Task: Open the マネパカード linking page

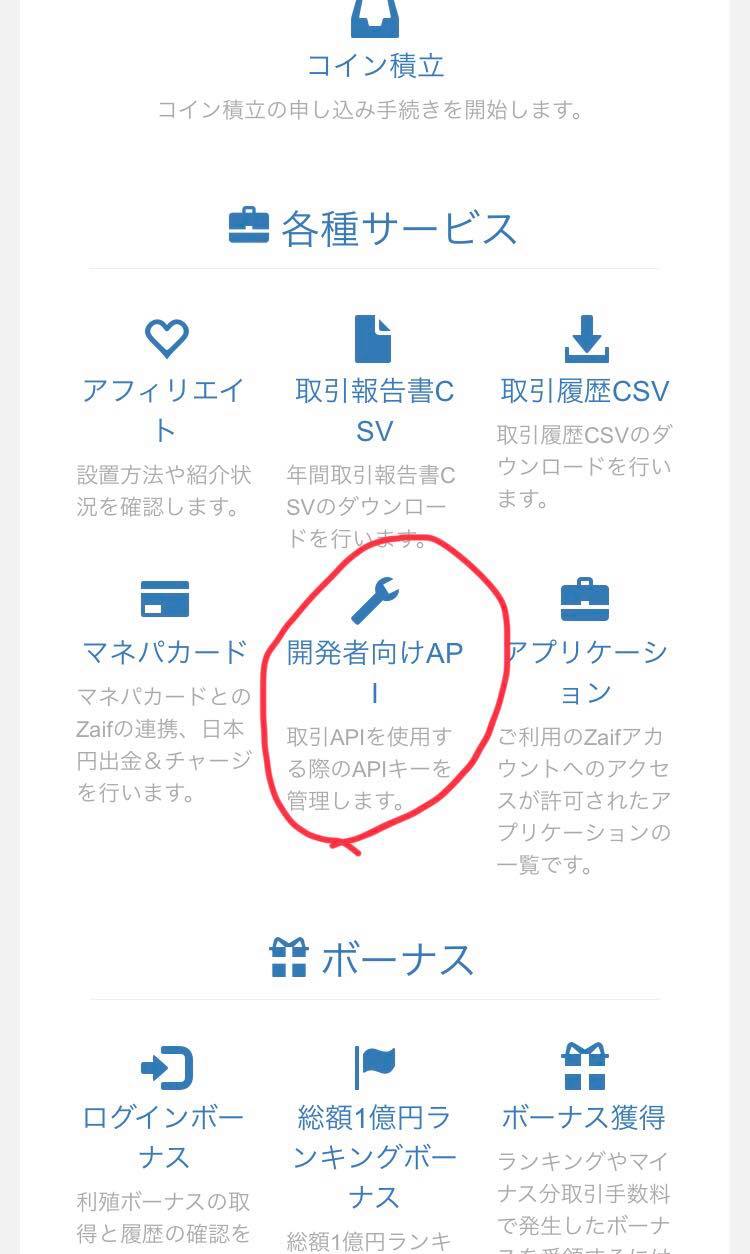Action: click(165, 652)
